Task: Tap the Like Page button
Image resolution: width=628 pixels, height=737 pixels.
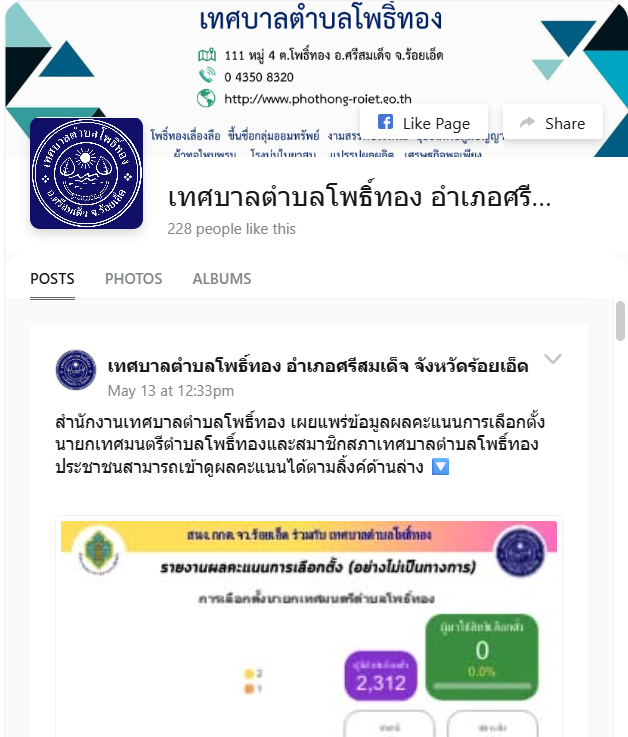Action: click(x=423, y=123)
